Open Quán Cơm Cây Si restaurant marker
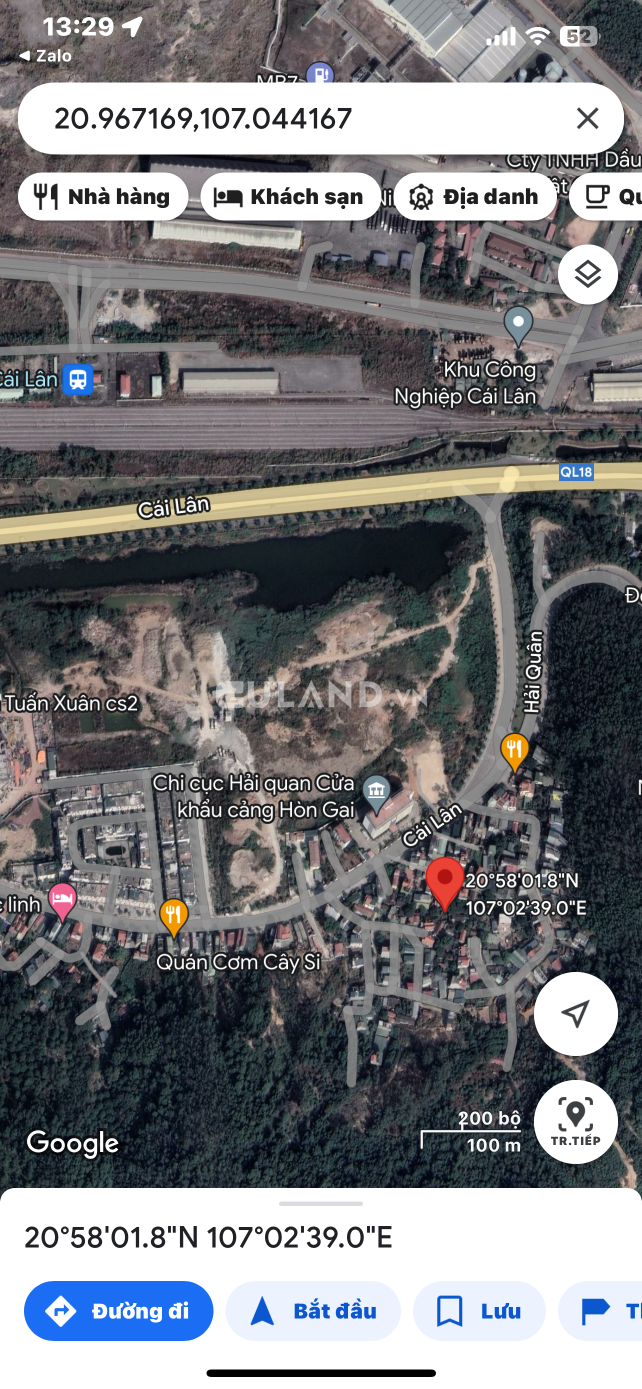This screenshot has height=1389, width=642. coord(174,917)
